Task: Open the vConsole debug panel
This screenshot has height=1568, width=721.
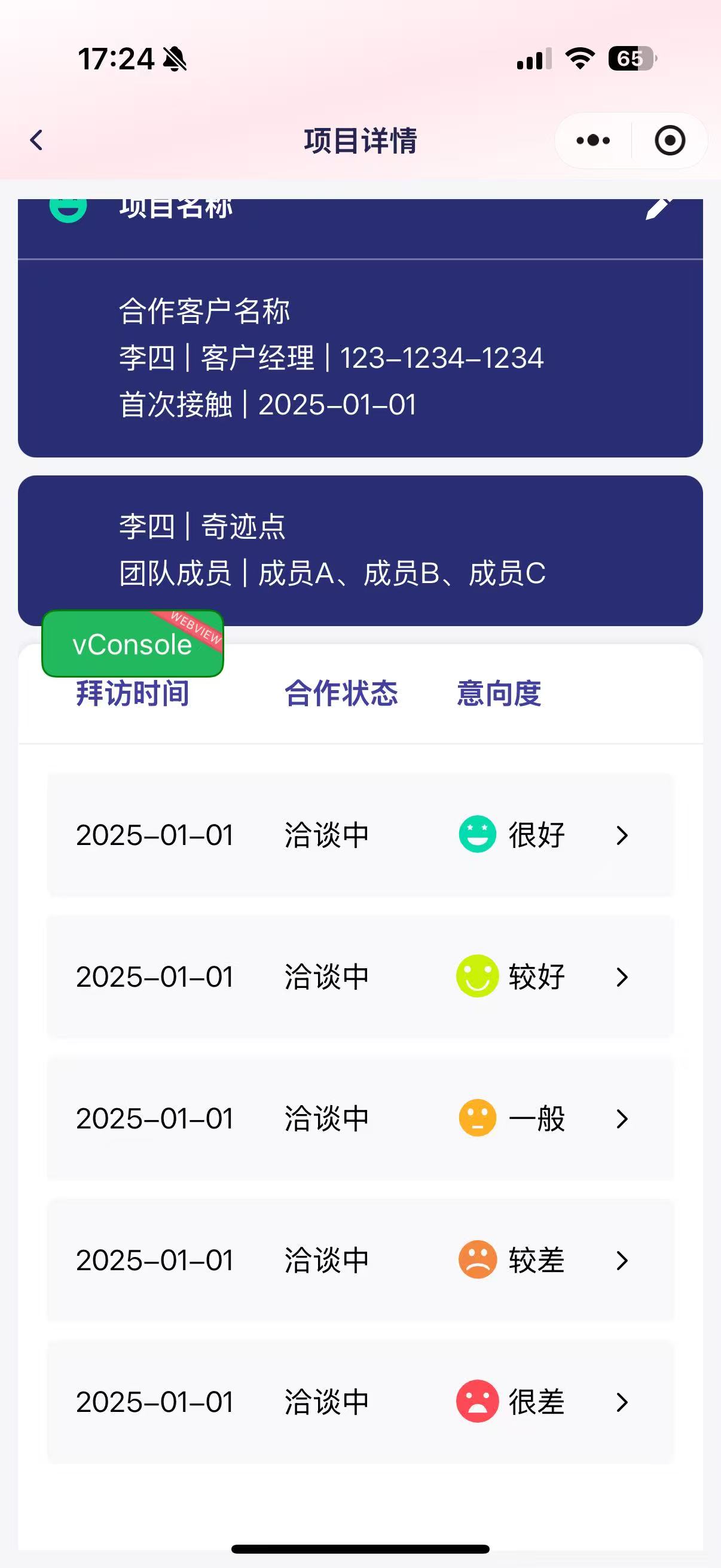Action: point(133,643)
